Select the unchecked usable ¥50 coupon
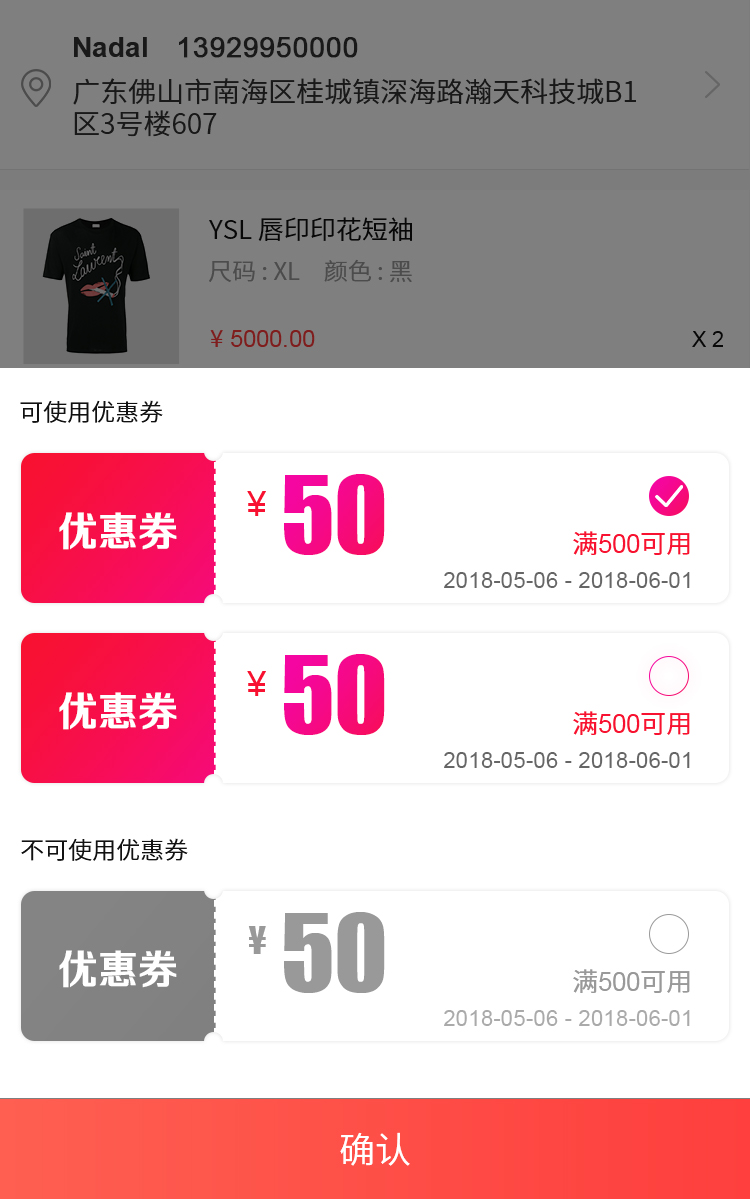The image size is (750, 1199). click(669, 676)
